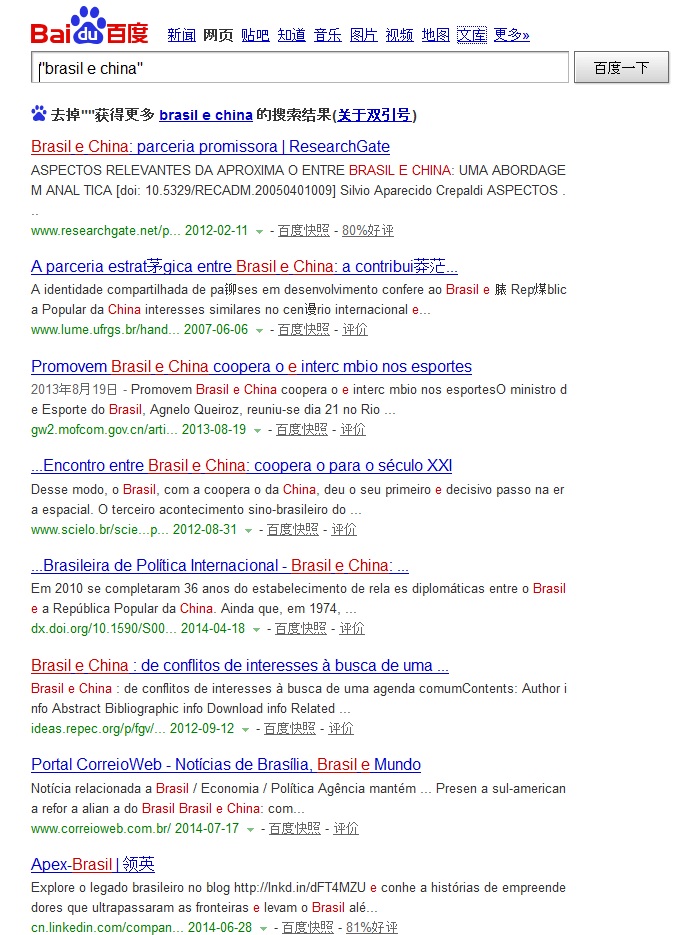Viewport: 685px width, 935px height.
Task: Open the 文库 library section
Action: click(x=471, y=35)
